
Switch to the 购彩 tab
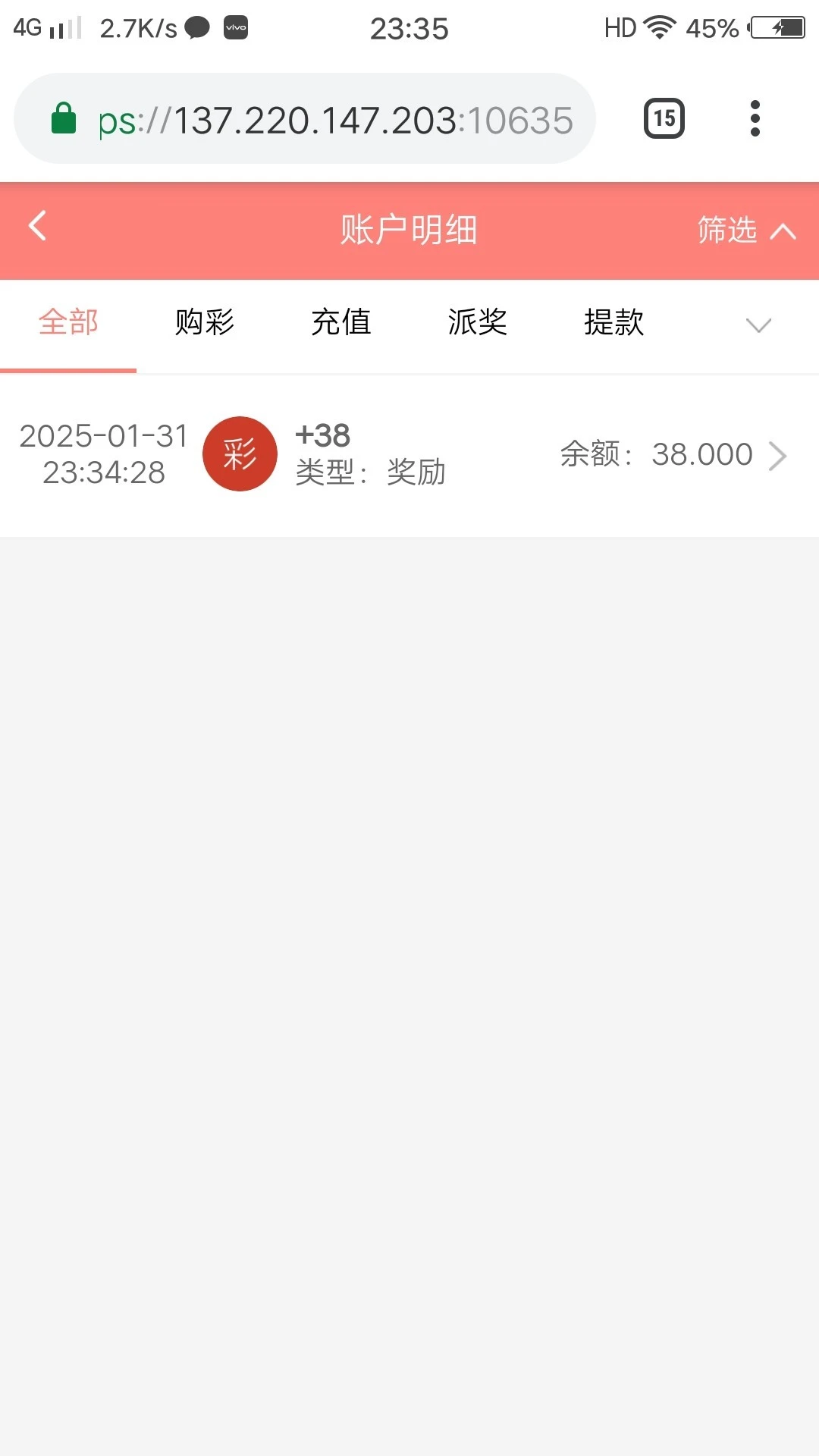click(203, 322)
